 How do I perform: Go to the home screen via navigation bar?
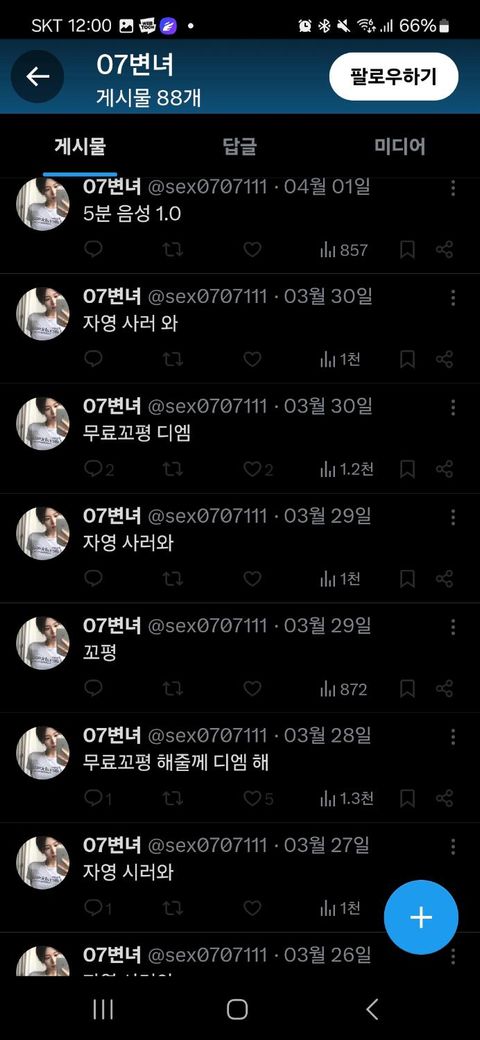coord(237,1009)
